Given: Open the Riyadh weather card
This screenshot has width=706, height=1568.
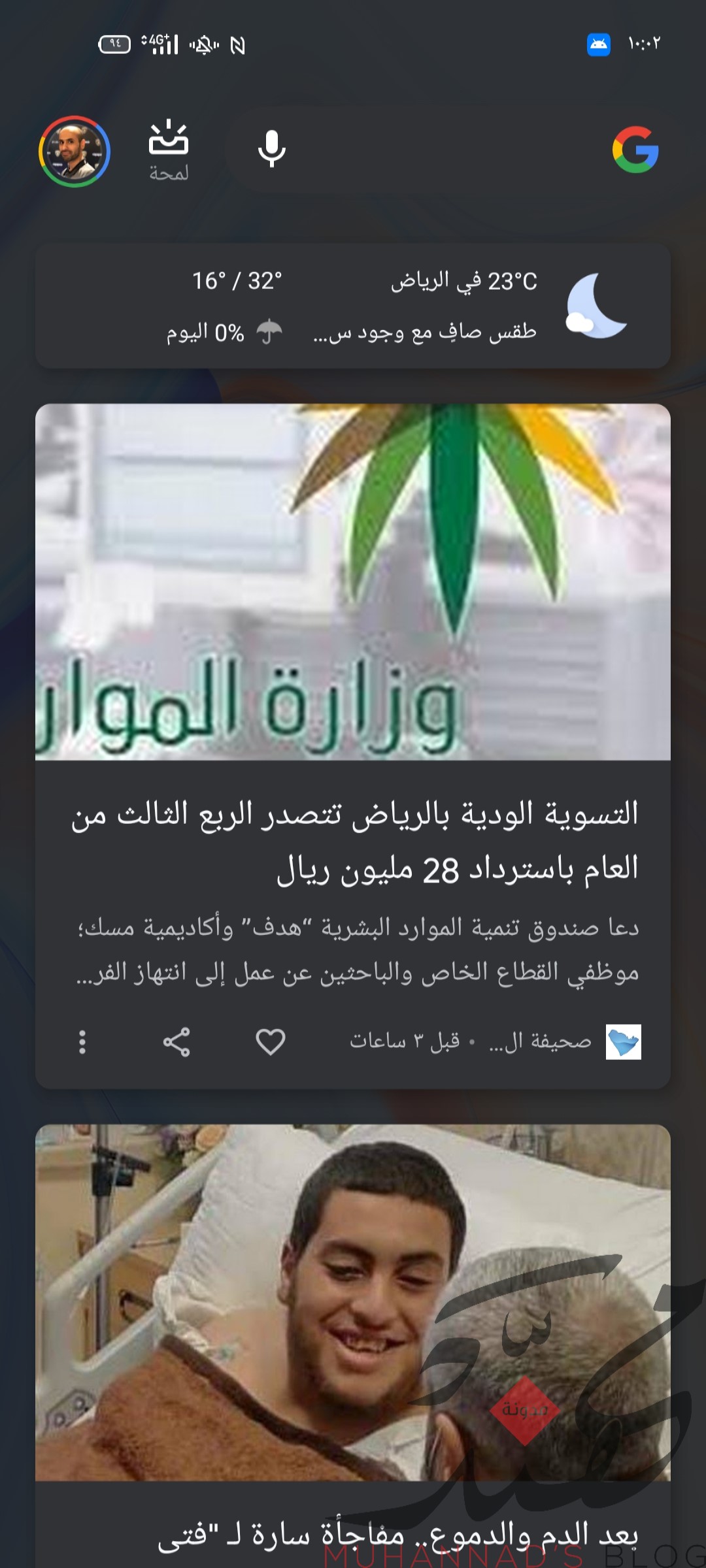Looking at the screenshot, I should [x=353, y=306].
